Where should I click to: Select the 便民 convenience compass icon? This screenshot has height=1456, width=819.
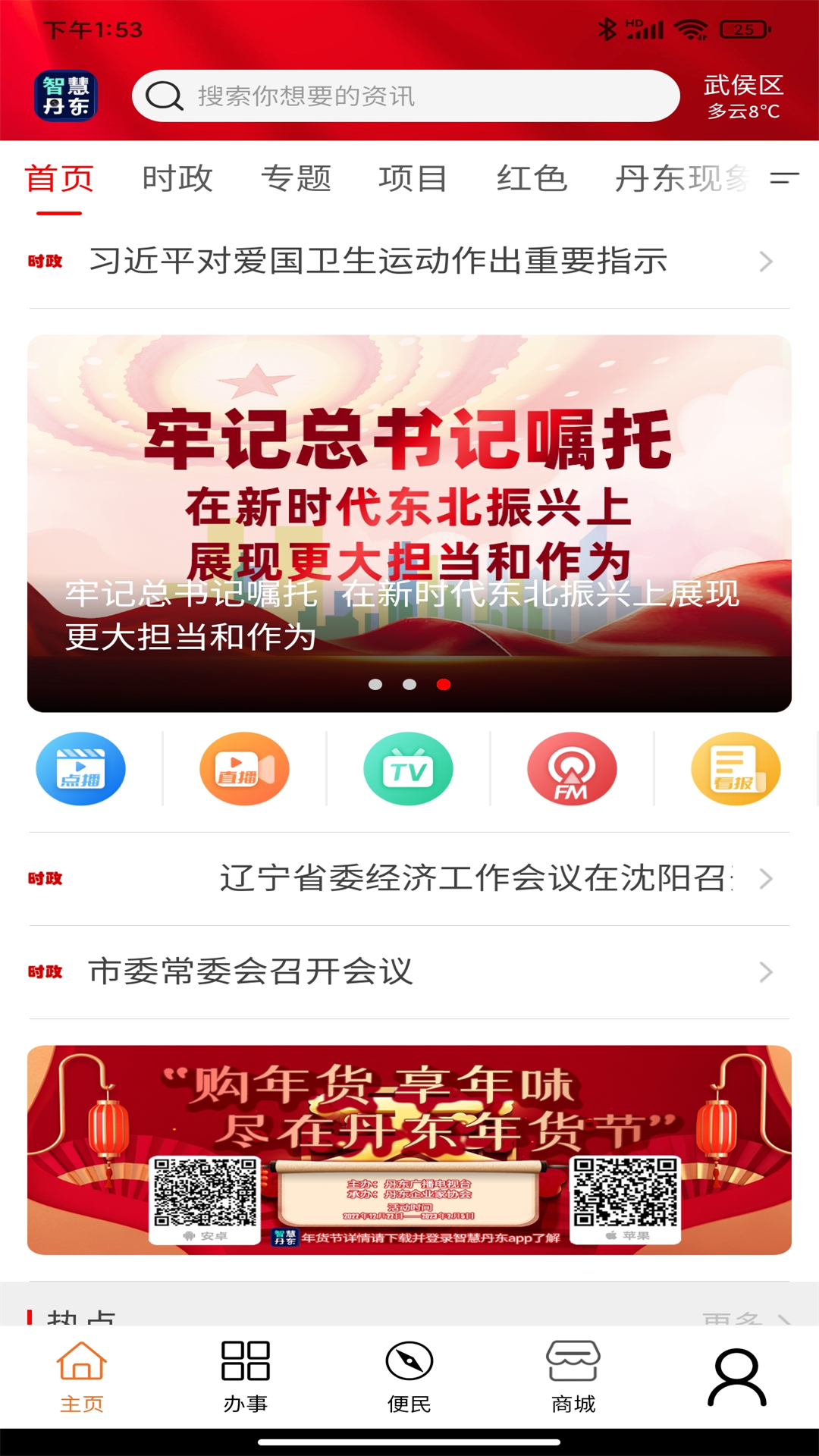[x=409, y=1374]
